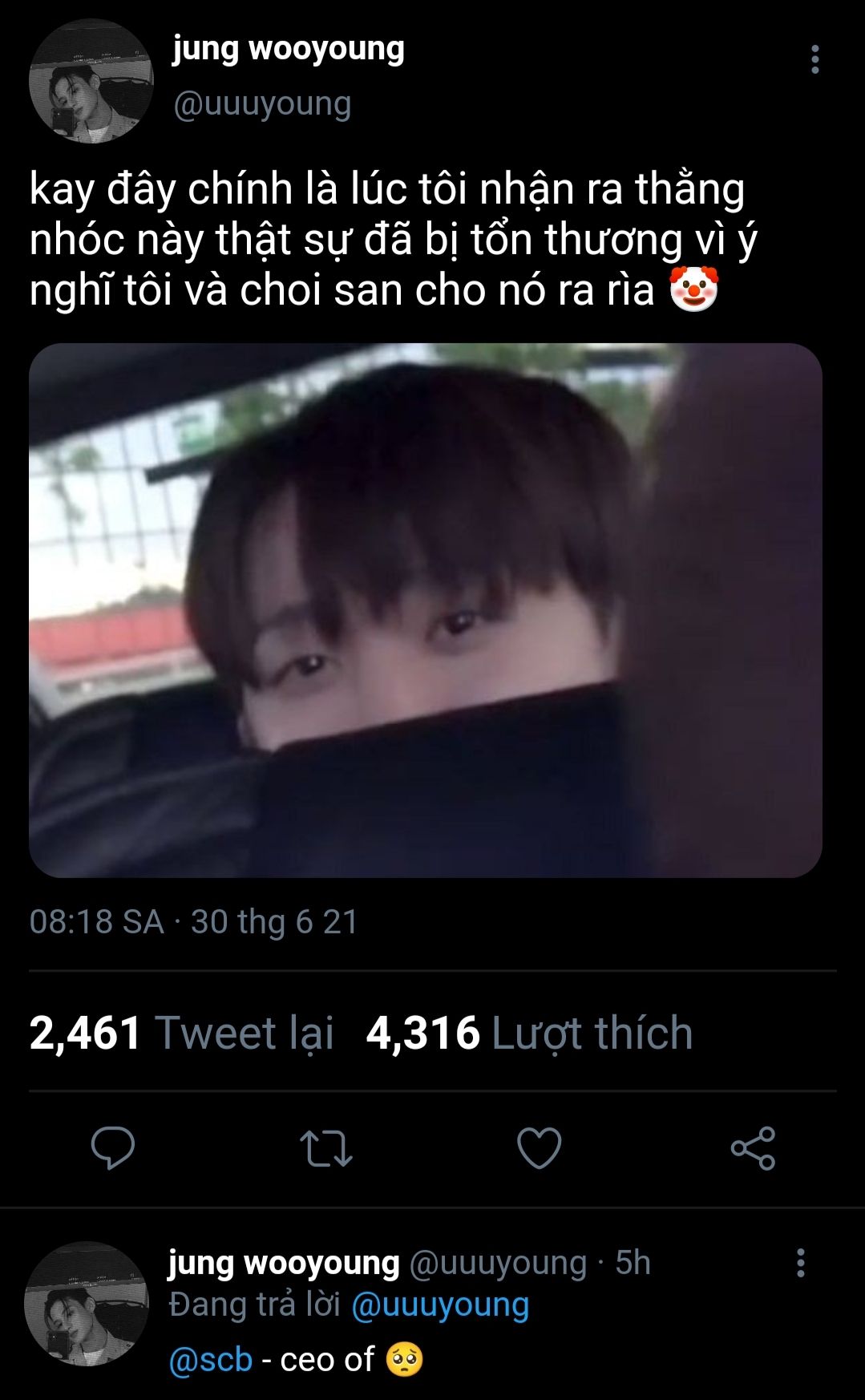Retweet the main tweet

pyautogui.click(x=325, y=1148)
